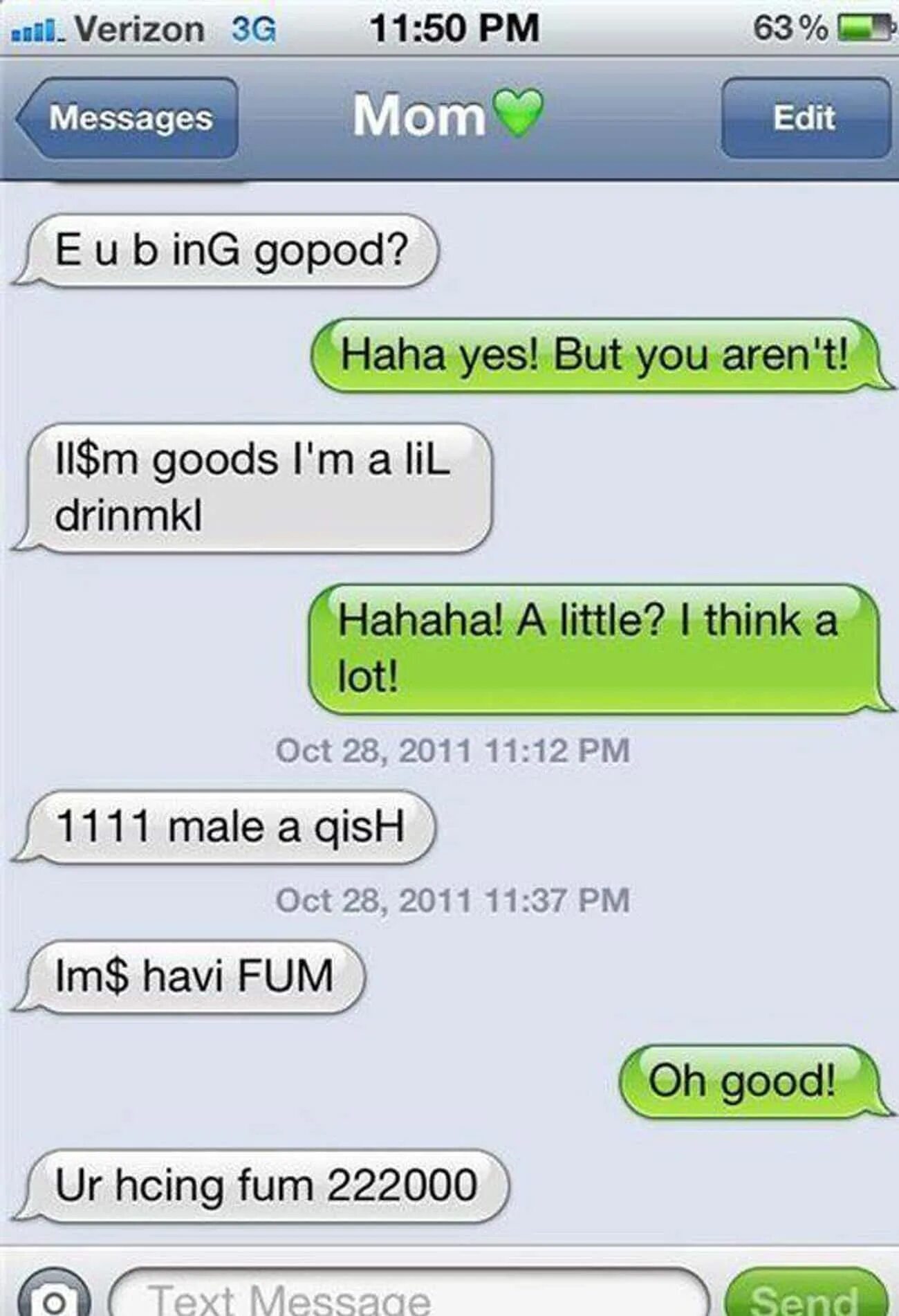
Task: Tap the Edit button
Action: pos(806,118)
